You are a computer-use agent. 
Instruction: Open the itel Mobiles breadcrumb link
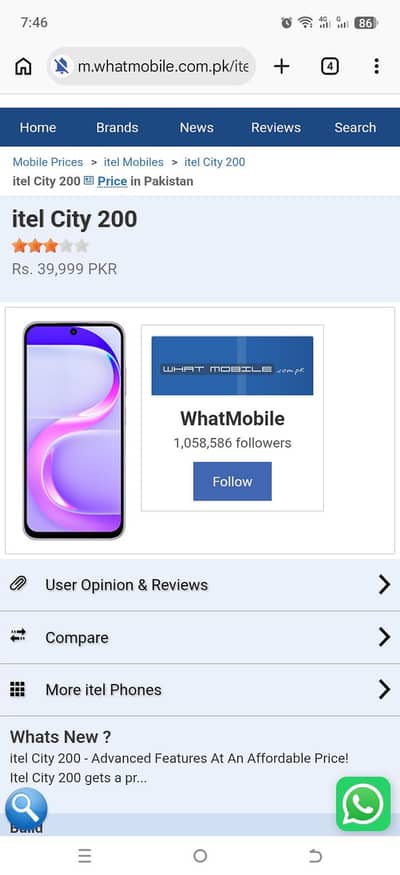coord(134,162)
